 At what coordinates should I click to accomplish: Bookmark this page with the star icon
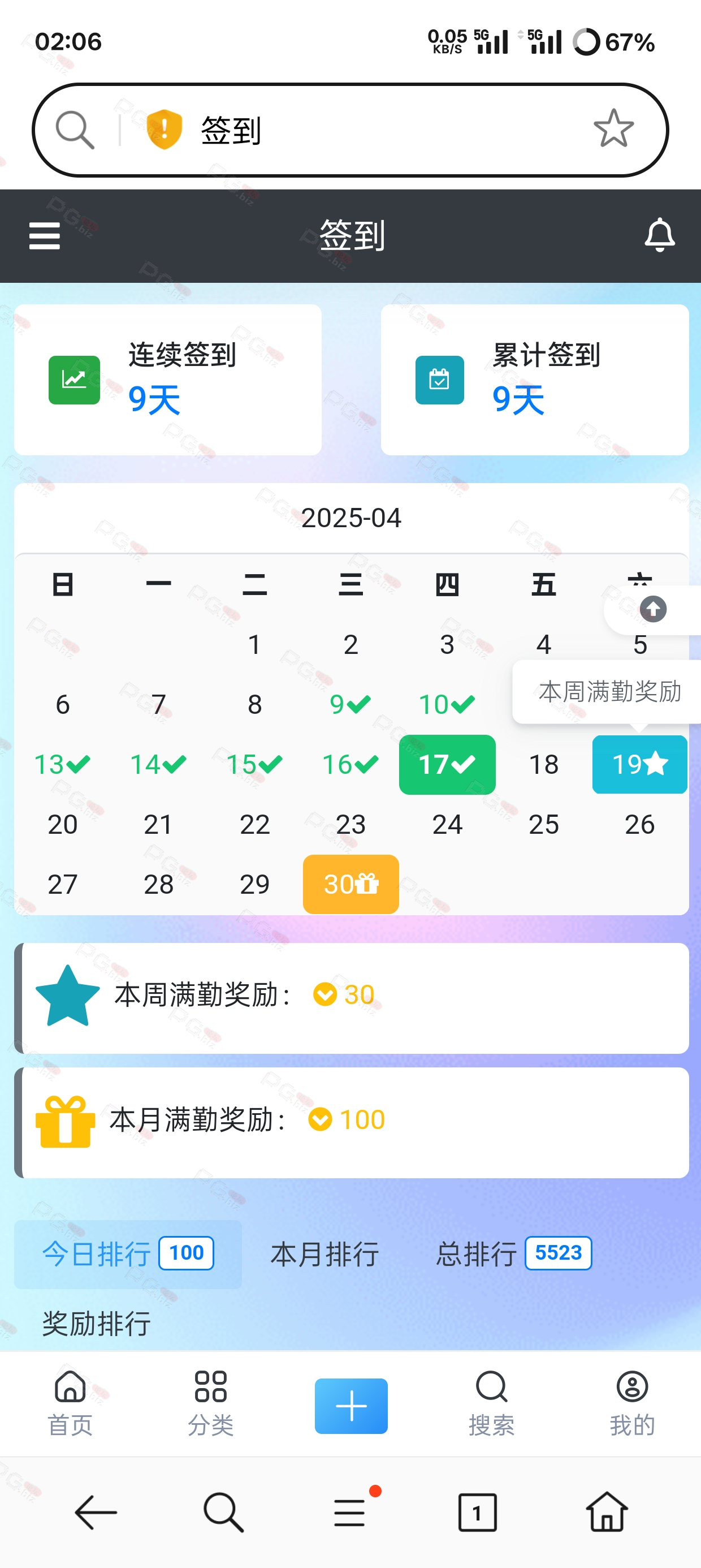tap(613, 129)
